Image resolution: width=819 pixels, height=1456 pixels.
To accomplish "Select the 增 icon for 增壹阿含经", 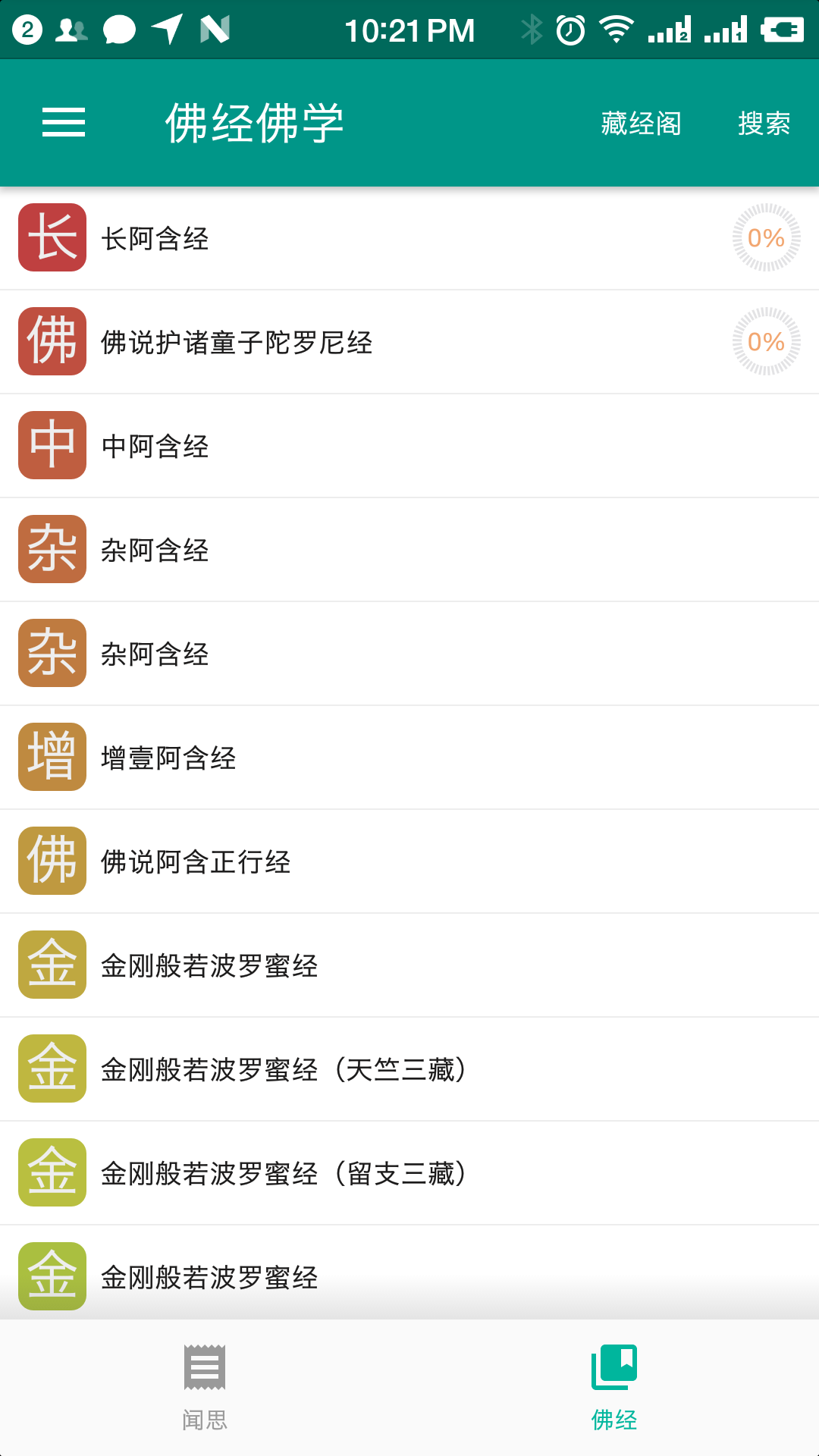I will pos(51,757).
